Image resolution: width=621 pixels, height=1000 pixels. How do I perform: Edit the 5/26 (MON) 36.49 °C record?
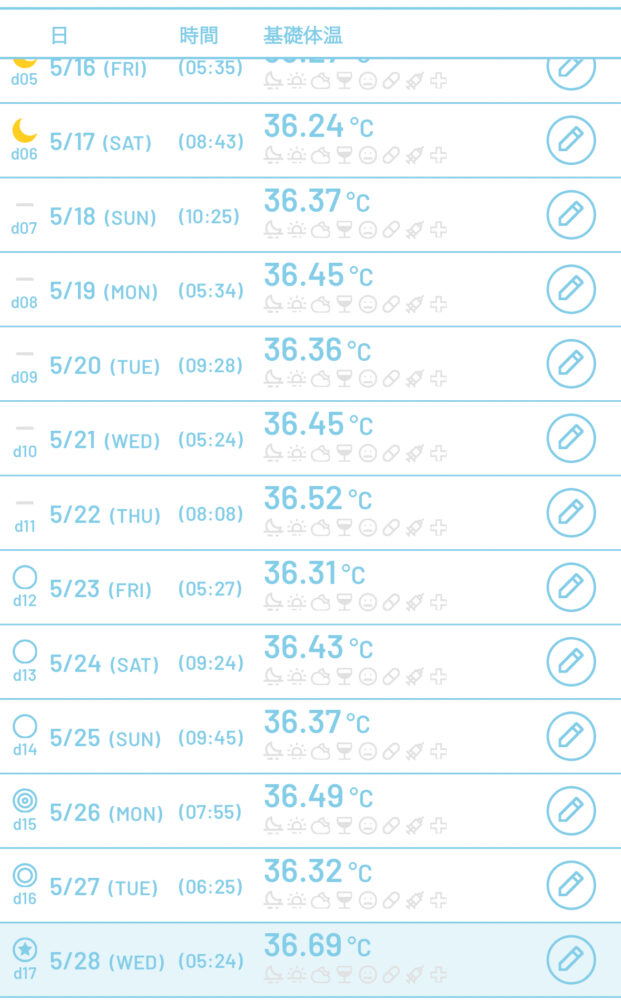(x=571, y=811)
